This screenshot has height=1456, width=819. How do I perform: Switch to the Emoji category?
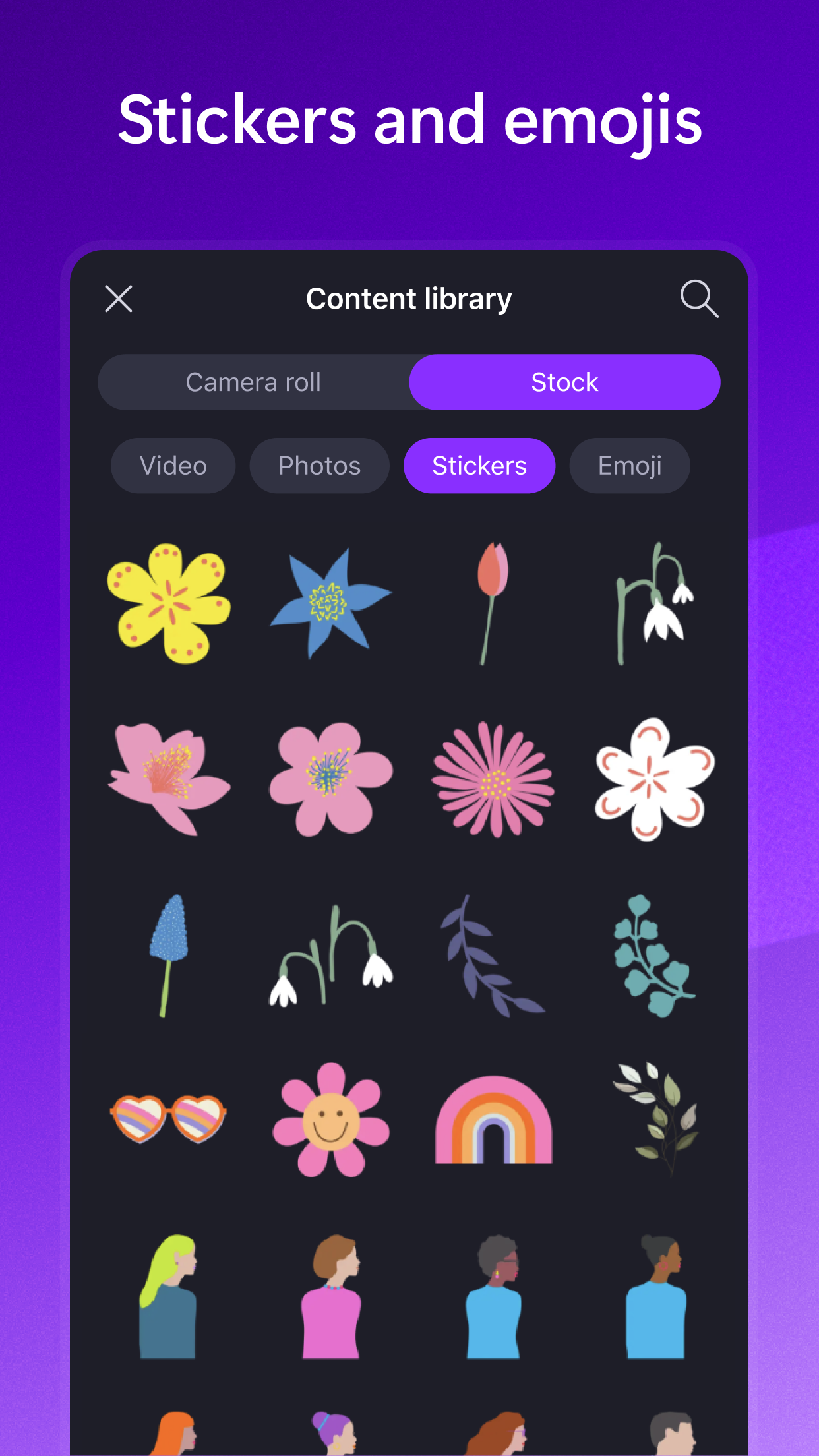coord(628,466)
